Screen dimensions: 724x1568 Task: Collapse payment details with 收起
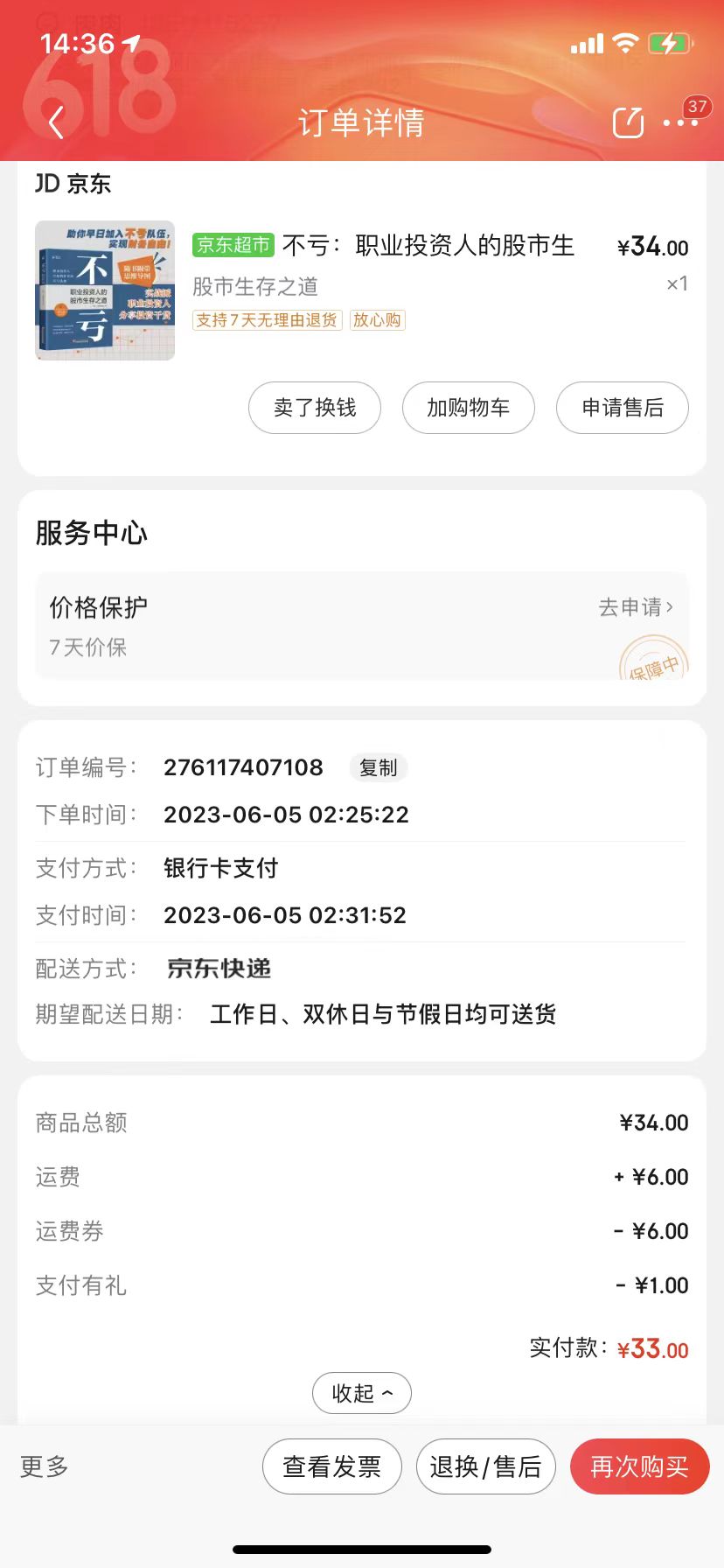point(362,1393)
